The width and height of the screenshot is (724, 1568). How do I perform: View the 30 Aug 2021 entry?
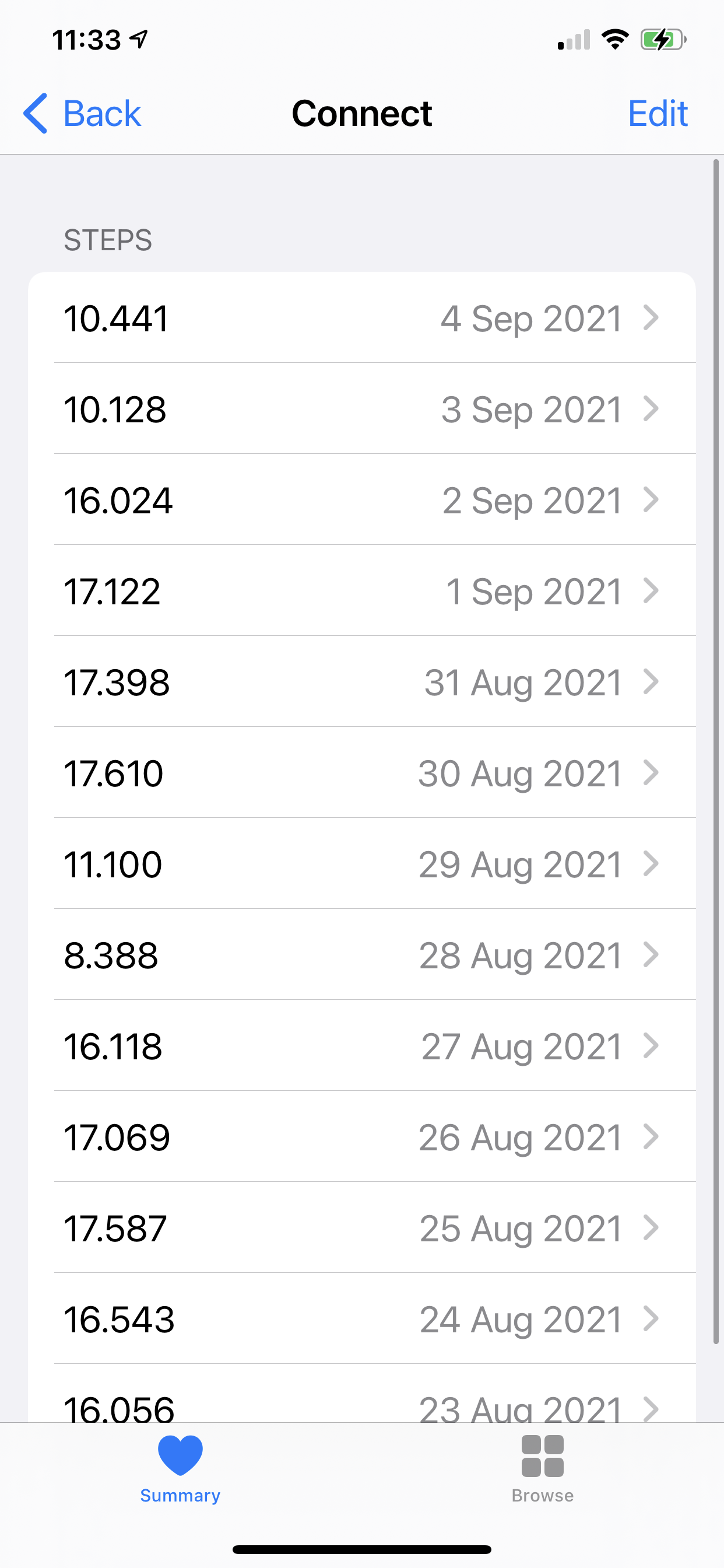click(361, 772)
